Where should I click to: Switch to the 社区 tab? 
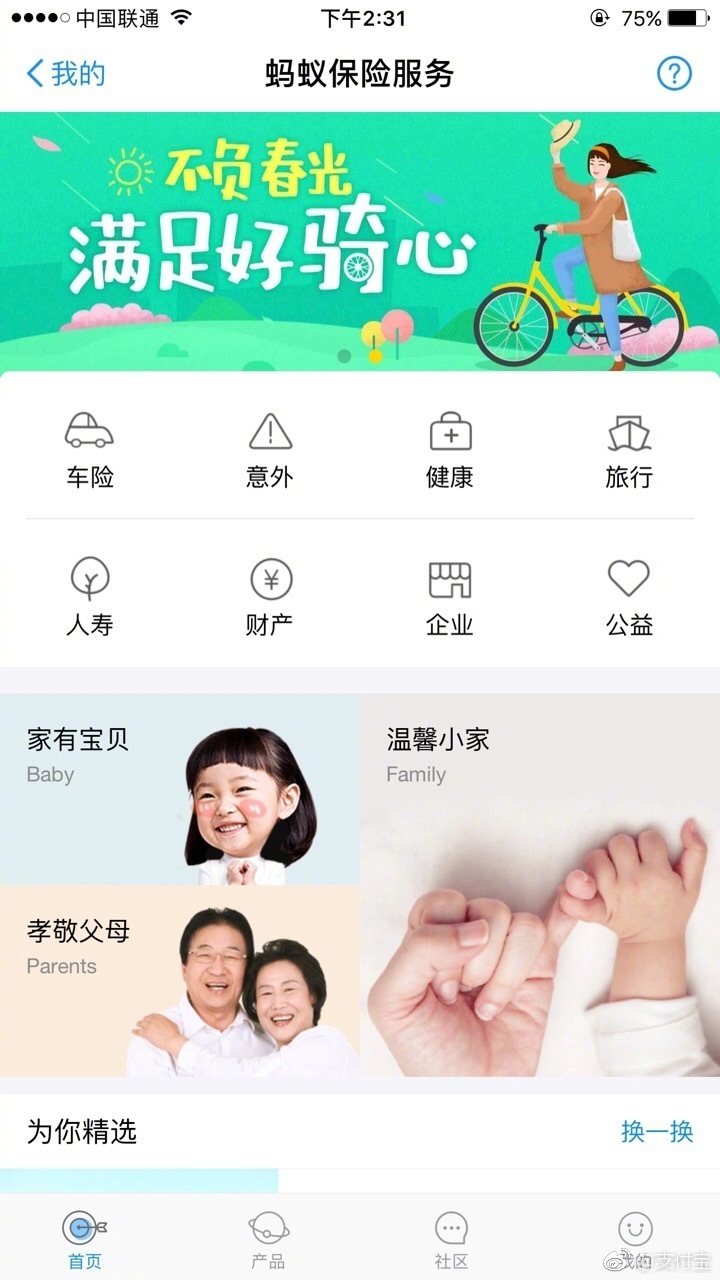click(x=451, y=1240)
